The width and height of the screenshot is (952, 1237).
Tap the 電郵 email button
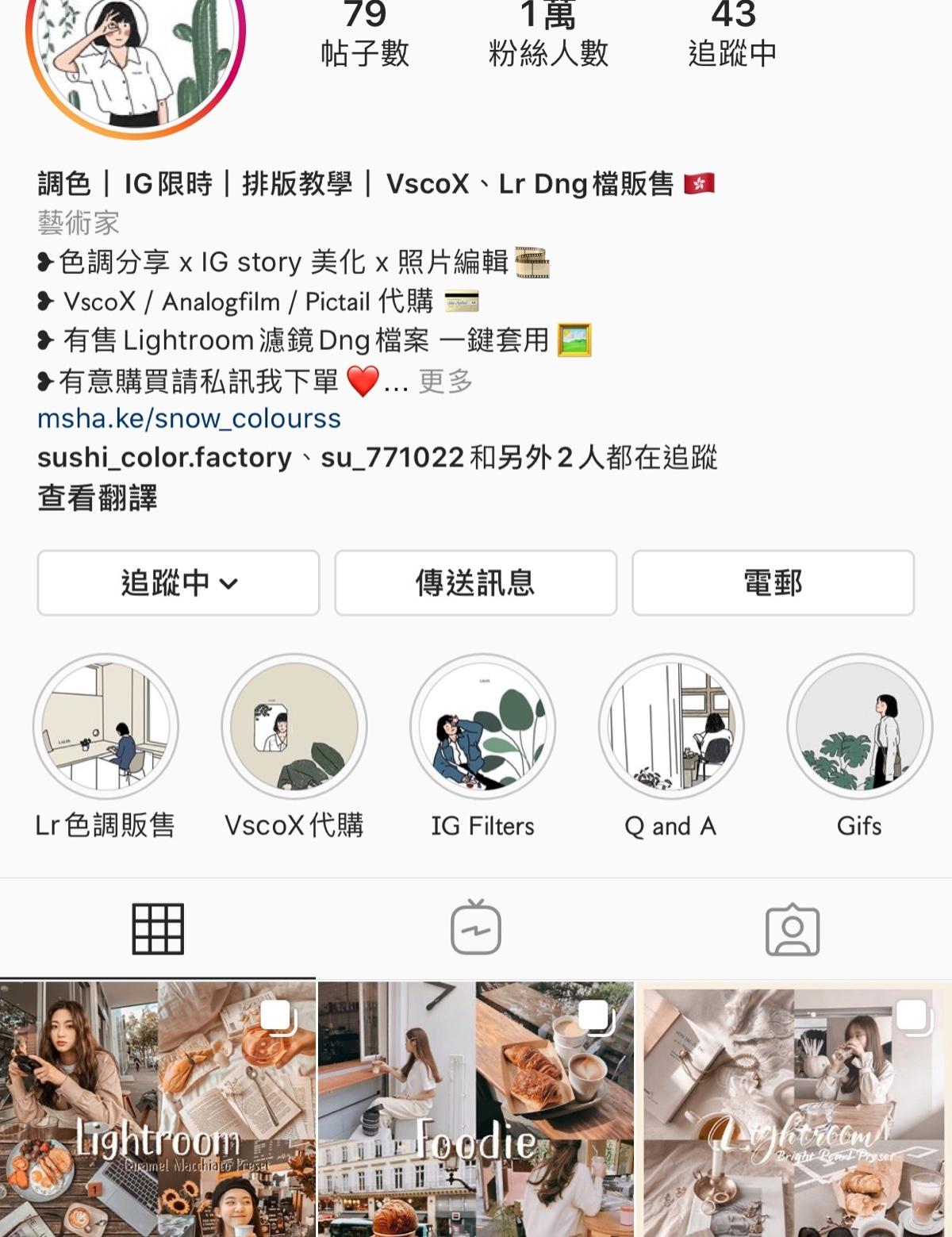(773, 583)
